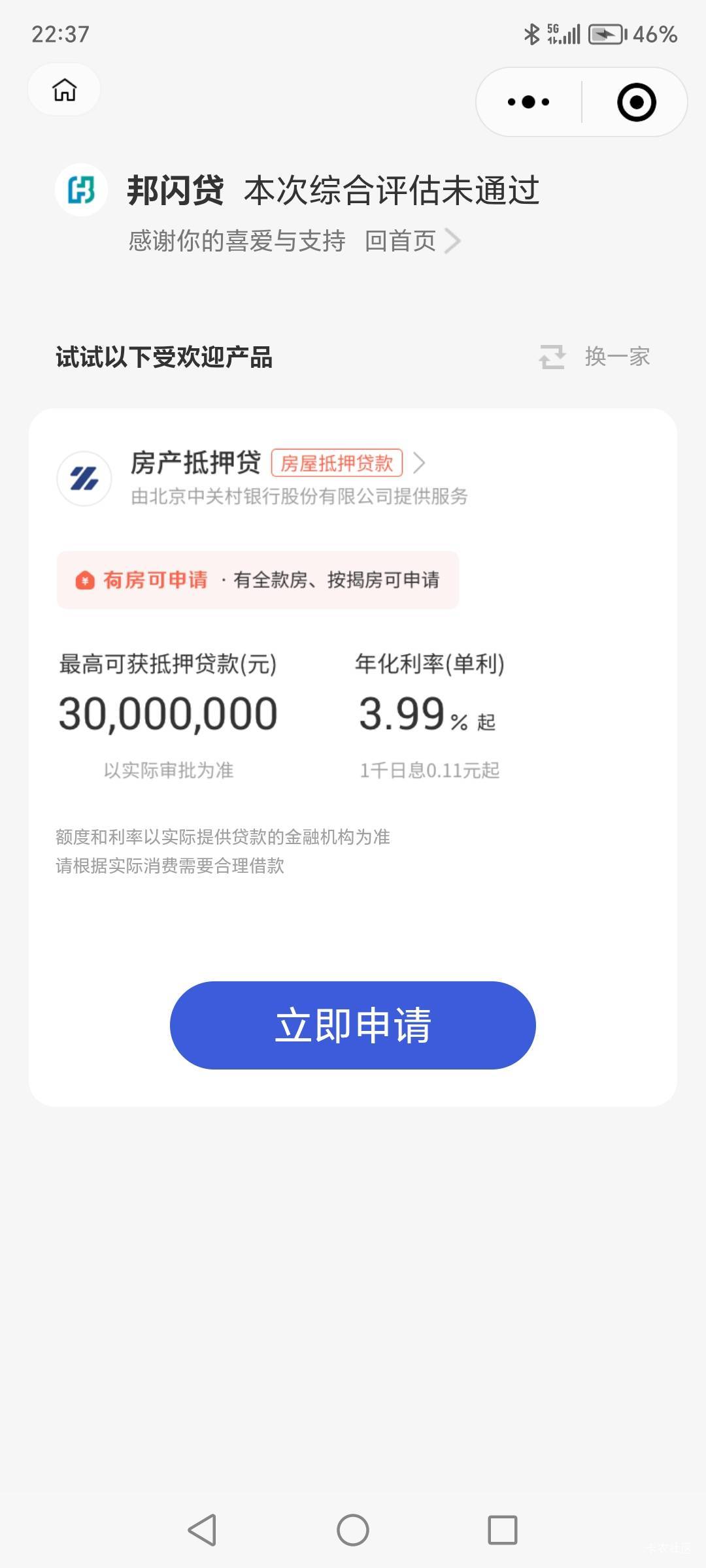Open recent apps from navigation bar
The width and height of the screenshot is (706, 1568).
tap(503, 1529)
